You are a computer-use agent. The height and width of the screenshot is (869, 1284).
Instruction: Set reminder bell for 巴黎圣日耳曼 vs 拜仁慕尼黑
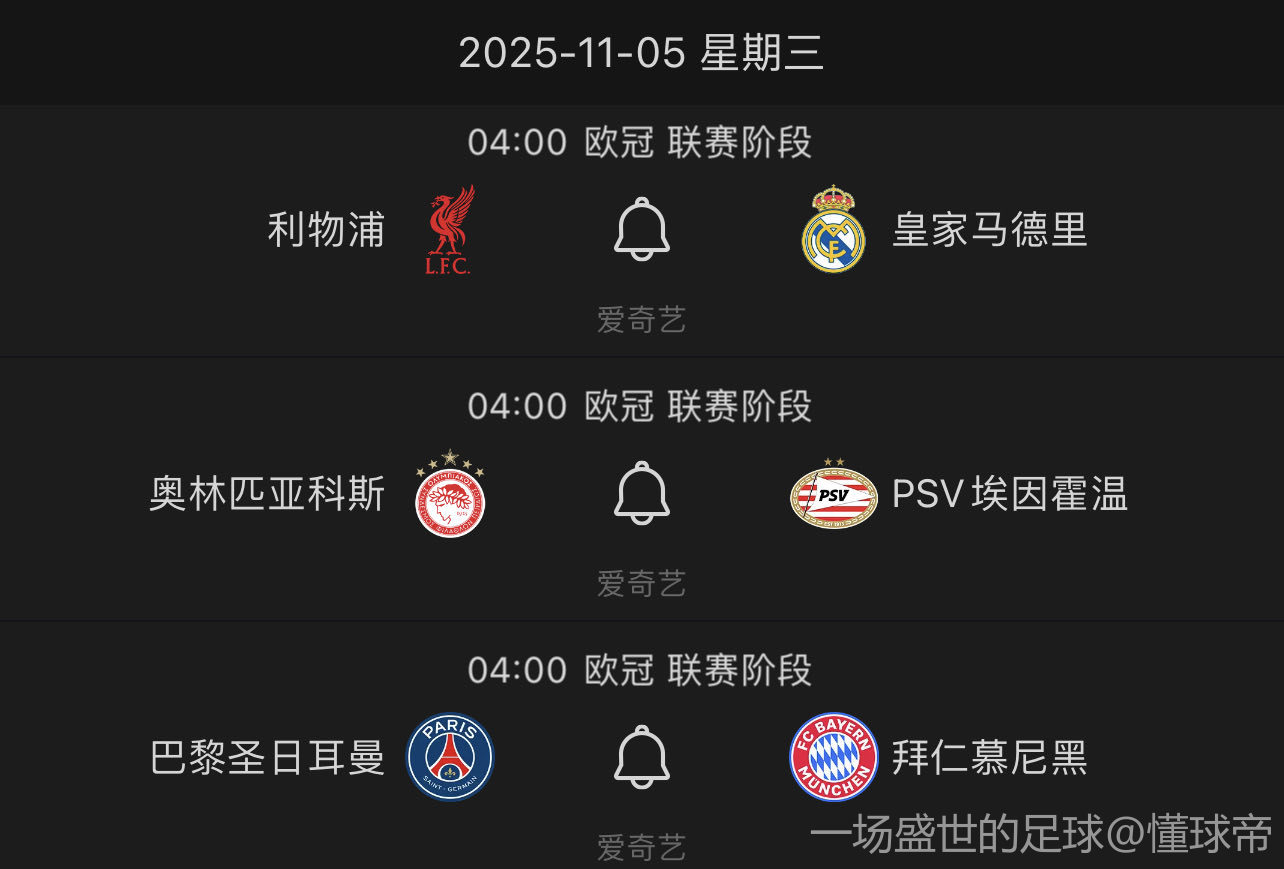point(641,757)
